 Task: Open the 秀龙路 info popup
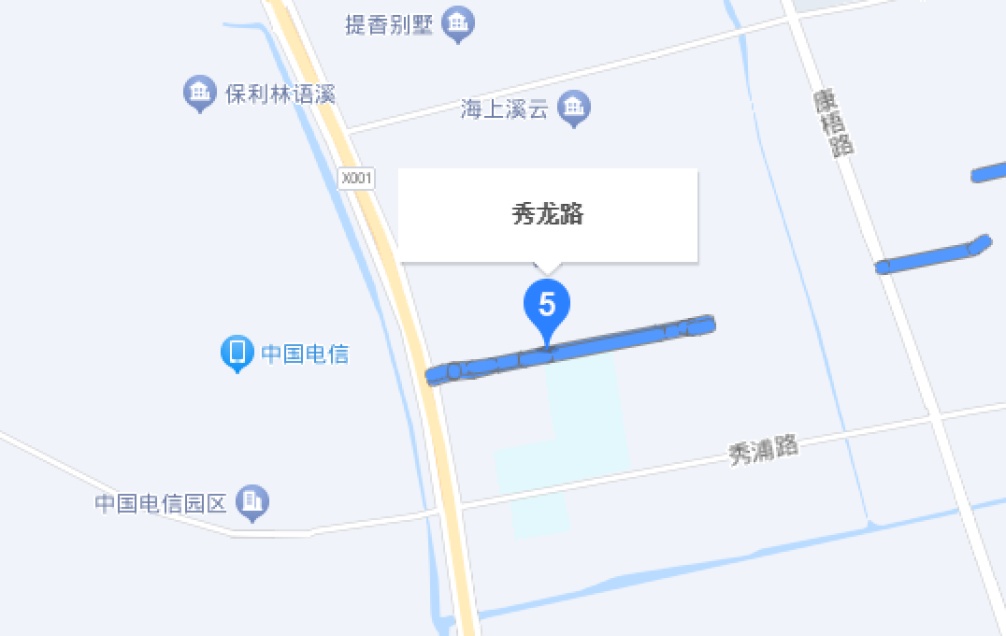coord(547,215)
